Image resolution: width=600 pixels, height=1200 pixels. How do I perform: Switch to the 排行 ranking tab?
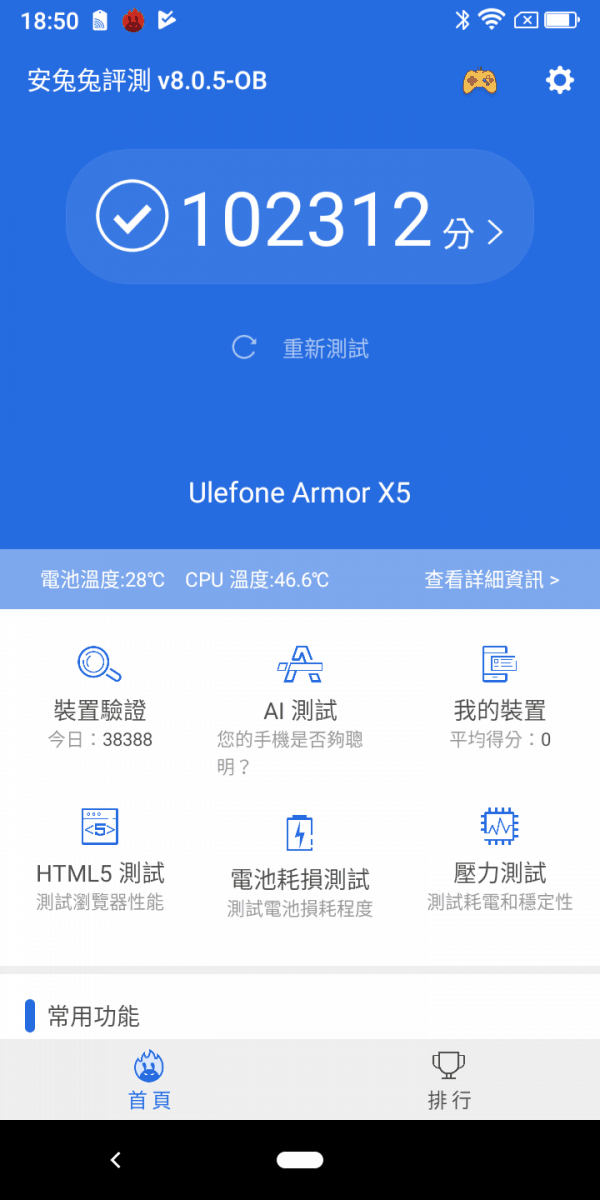point(449,1080)
